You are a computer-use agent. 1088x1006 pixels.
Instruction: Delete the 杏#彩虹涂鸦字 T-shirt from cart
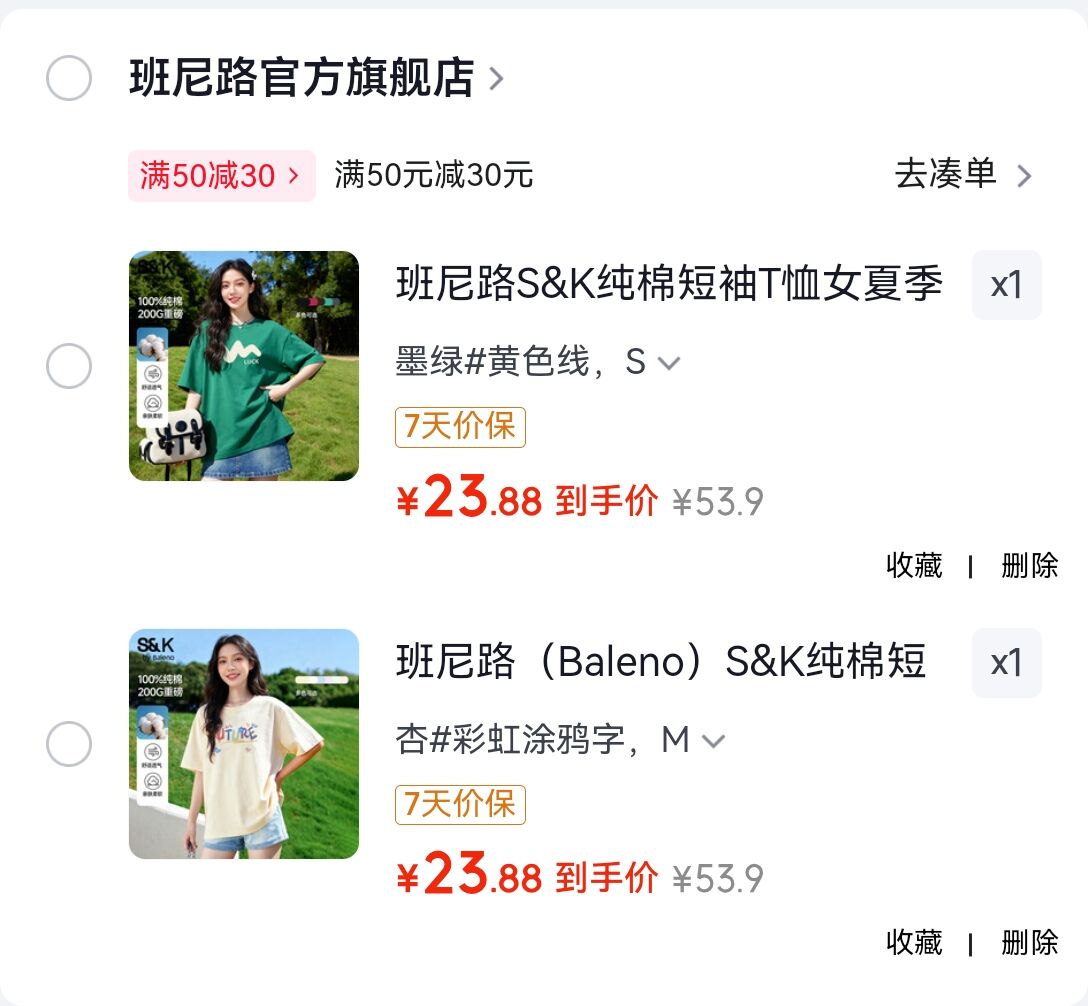pyautogui.click(x=1029, y=942)
